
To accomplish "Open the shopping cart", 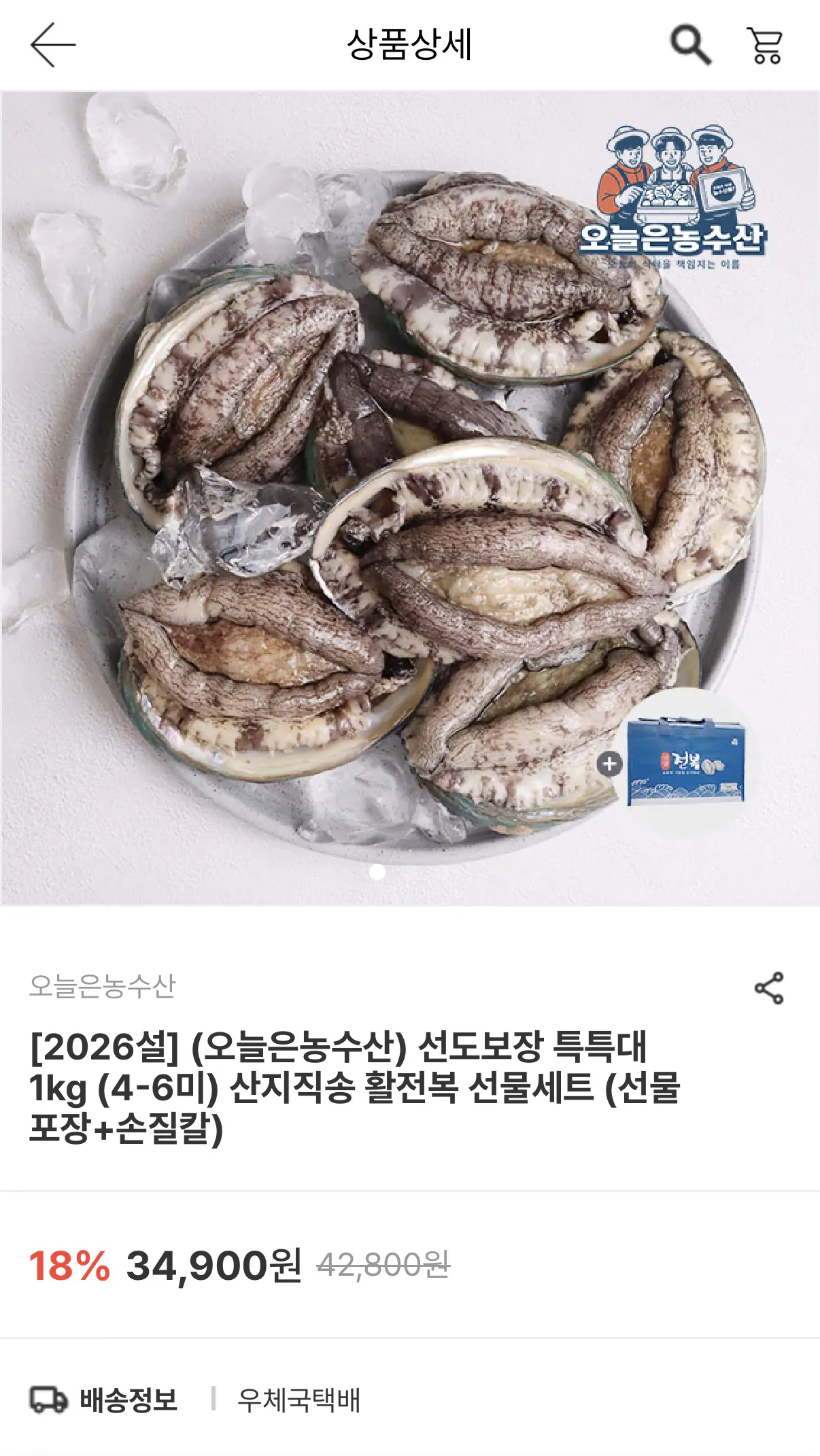I will point(765,44).
